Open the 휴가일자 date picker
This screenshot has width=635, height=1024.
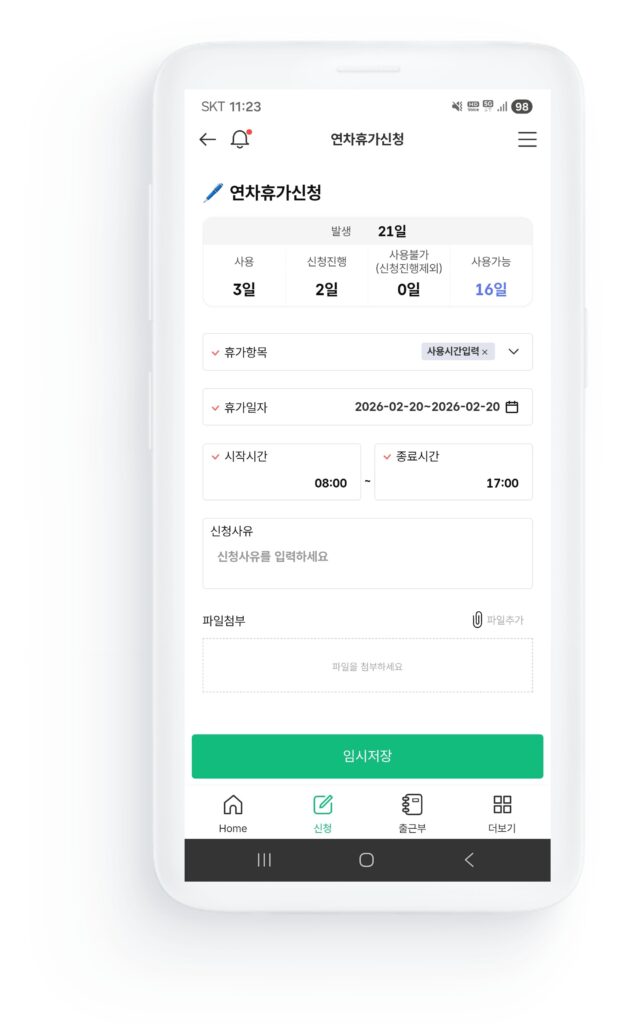click(x=511, y=407)
